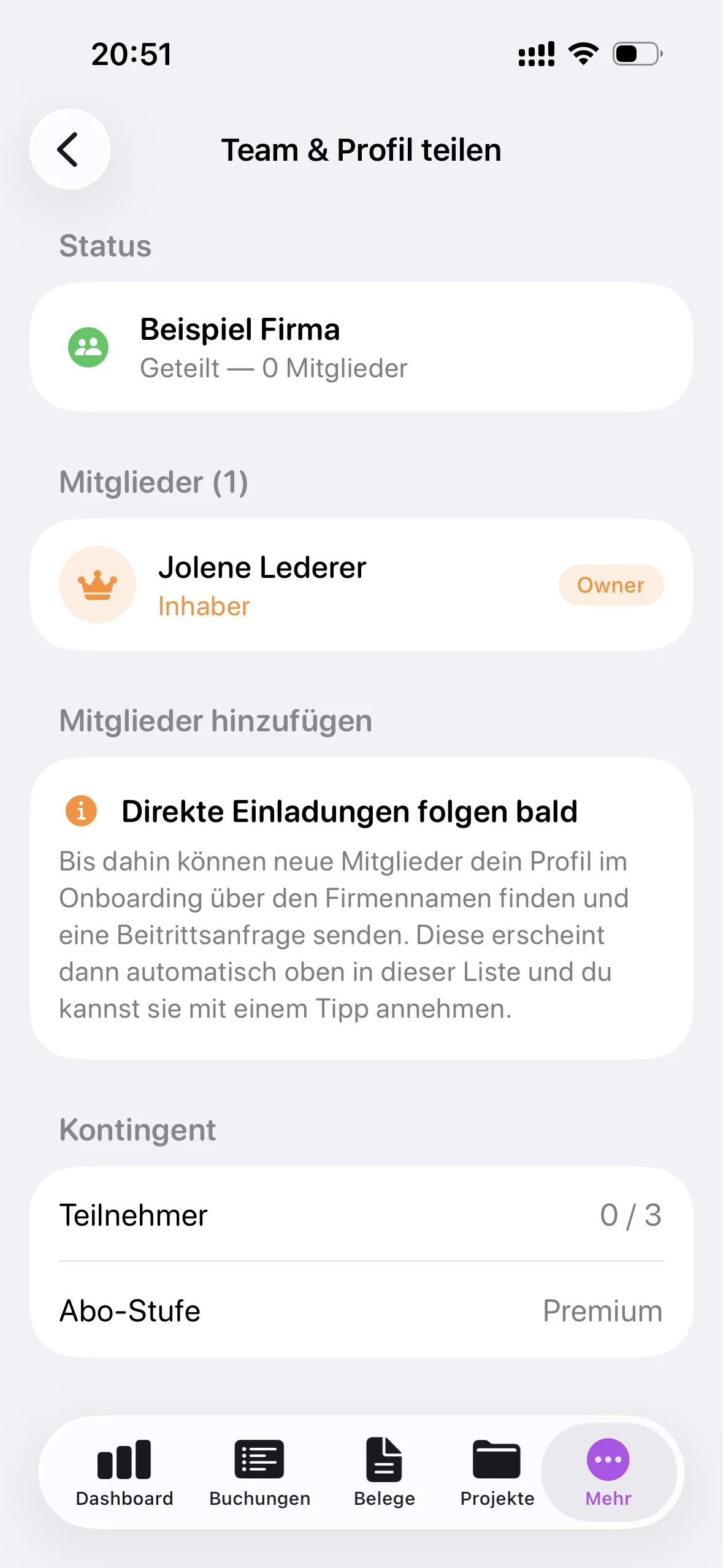Viewport: 723px width, 1568px height.
Task: Select the Jolene Lederer member entry
Action: tap(362, 583)
